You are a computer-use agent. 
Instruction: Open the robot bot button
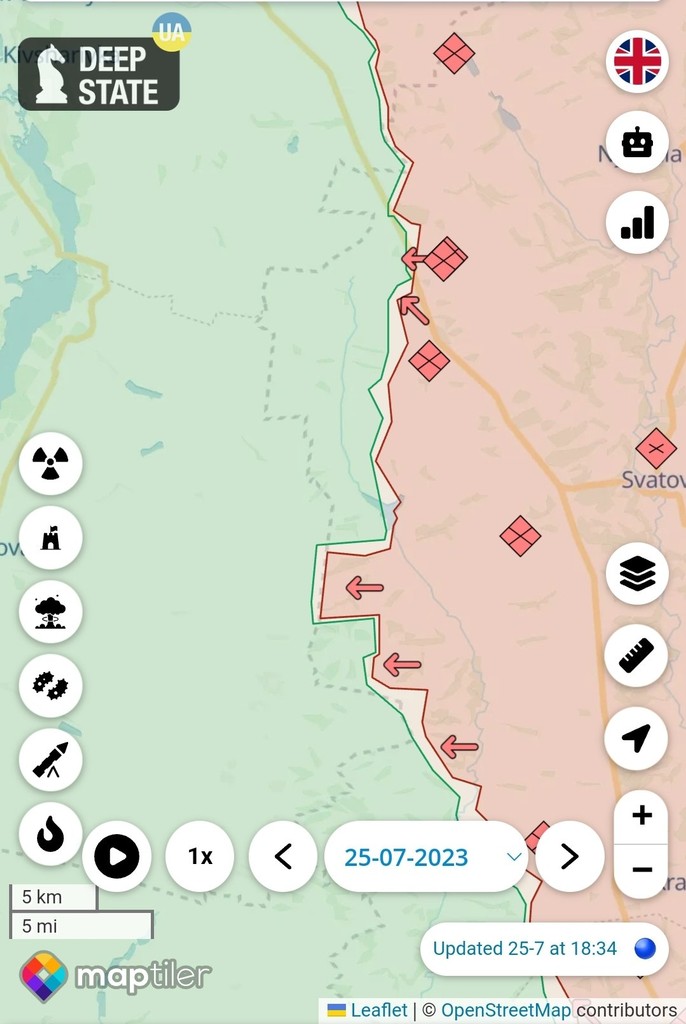click(637, 142)
